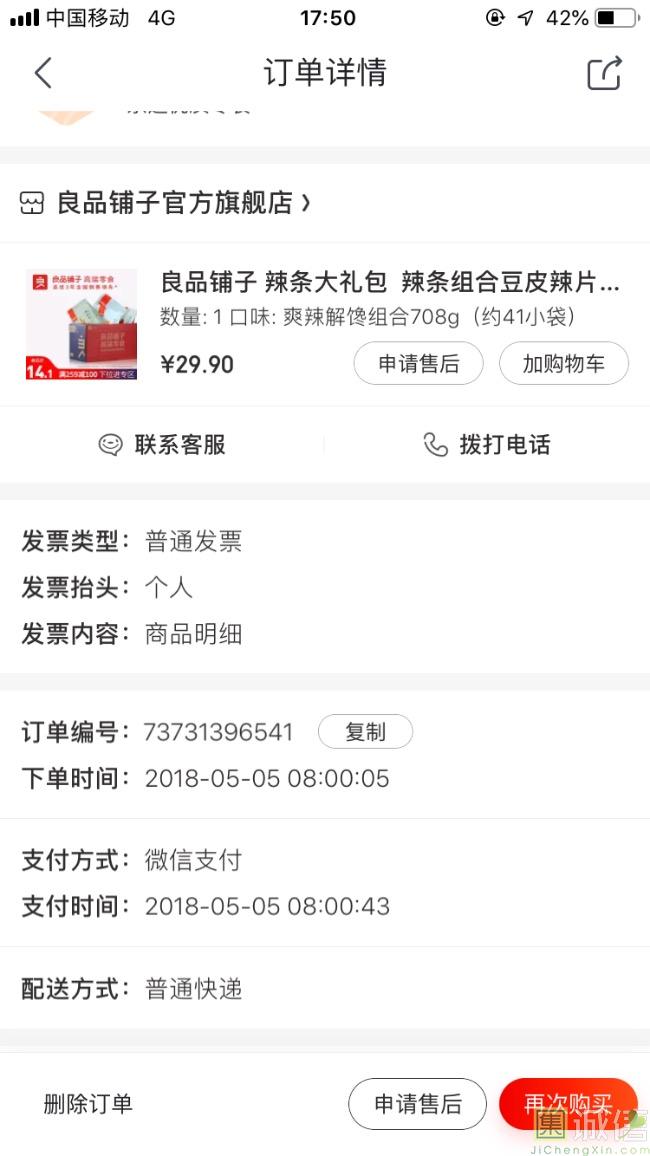The image size is (650, 1156).
Task: Open the 辣条大礼包 product thumbnail
Action: tap(81, 324)
